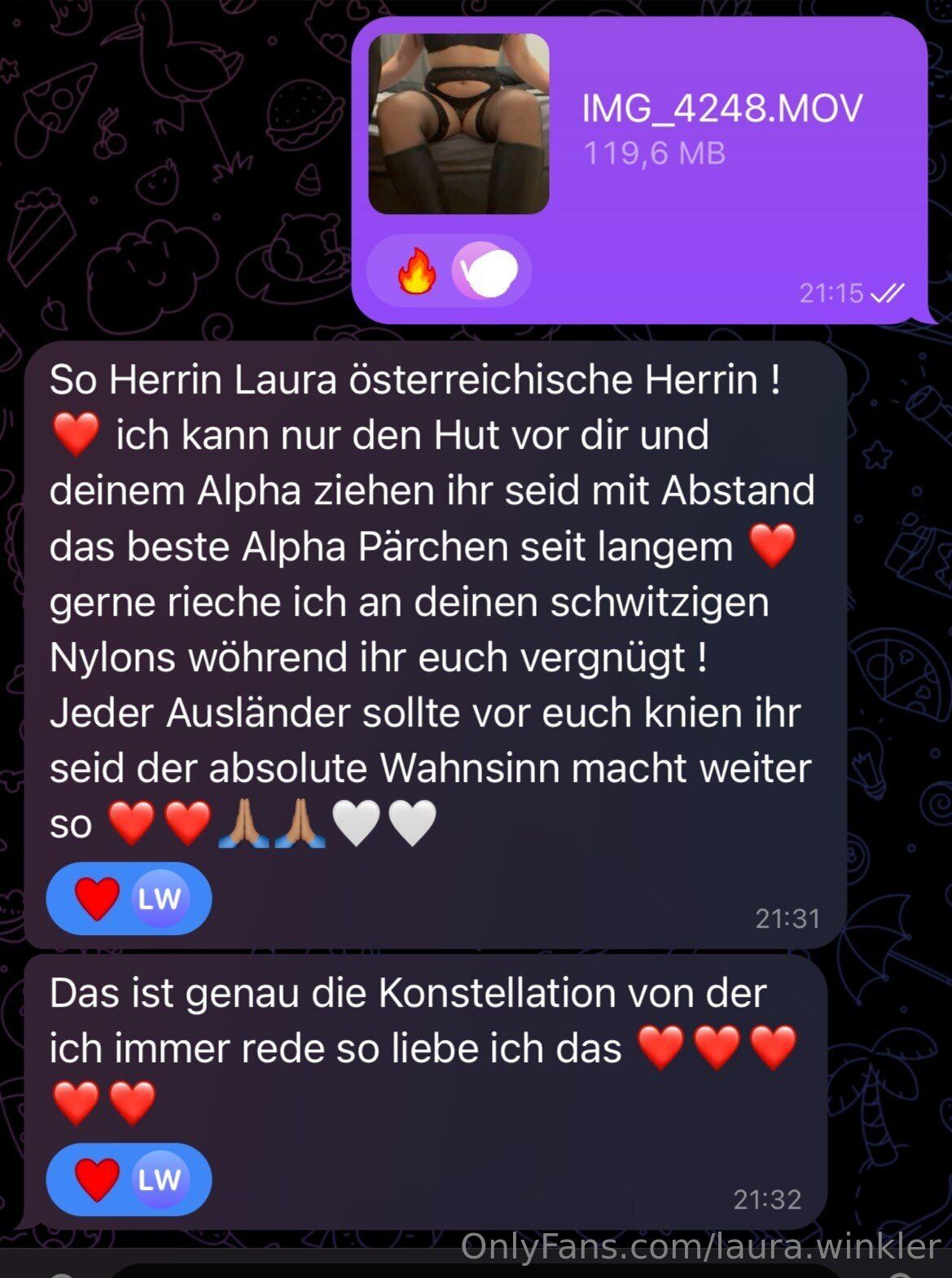
Task: Tap the heart reaction on the 21:32 message
Action: [98, 1179]
